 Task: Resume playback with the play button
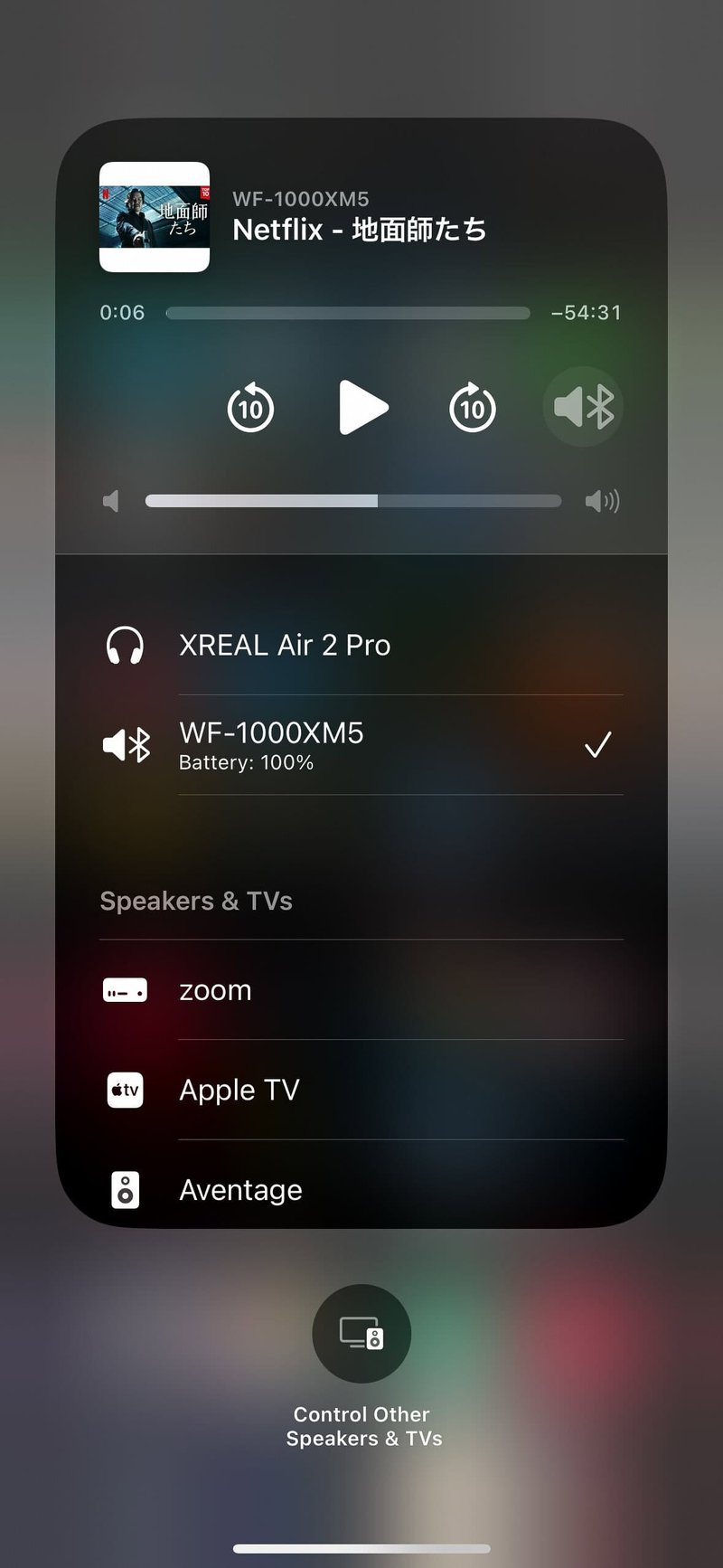click(x=362, y=408)
